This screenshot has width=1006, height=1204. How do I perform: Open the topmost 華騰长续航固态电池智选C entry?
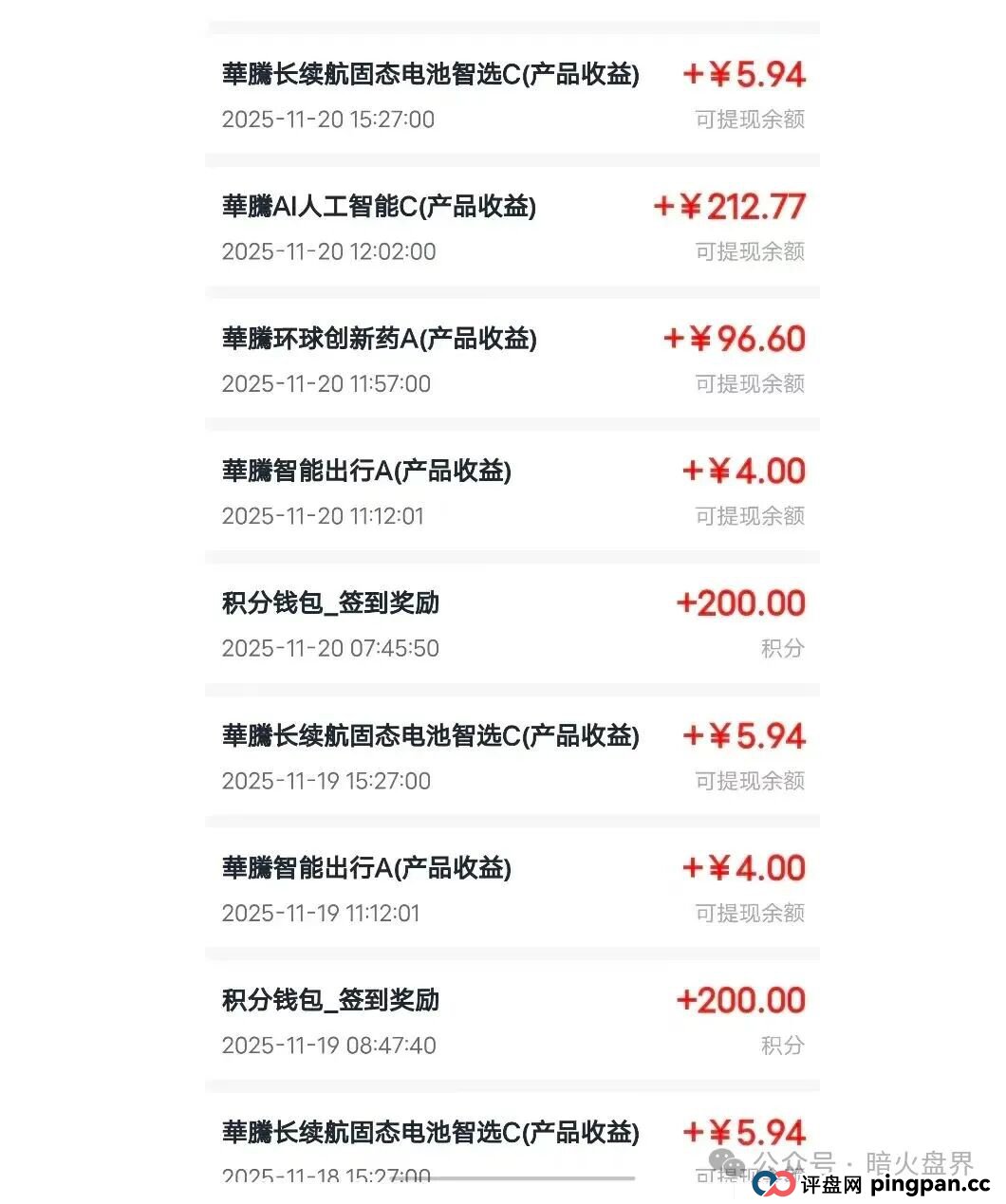pyautogui.click(x=432, y=74)
